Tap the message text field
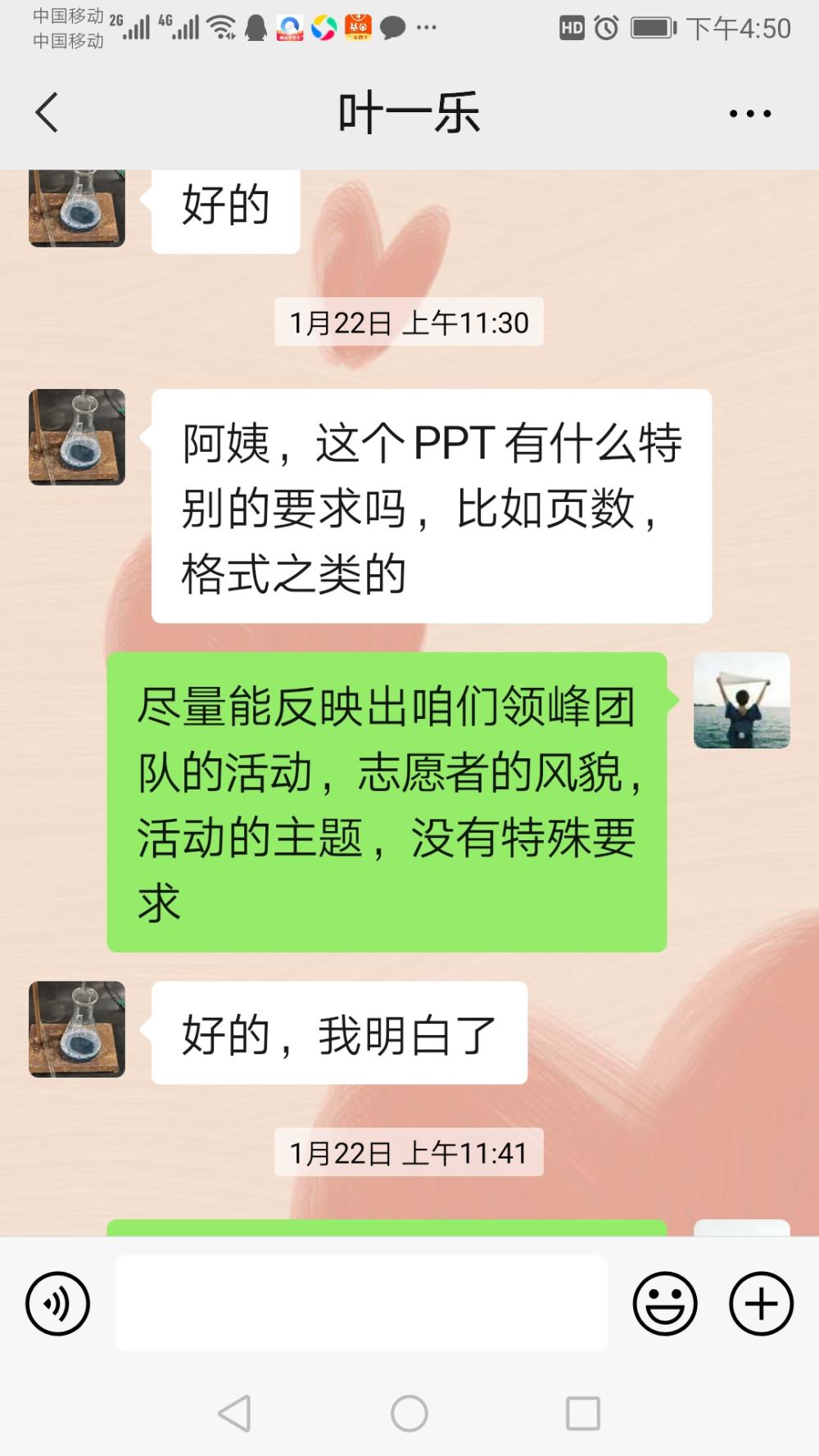This screenshot has height=1456, width=819. pyautogui.click(x=361, y=1303)
